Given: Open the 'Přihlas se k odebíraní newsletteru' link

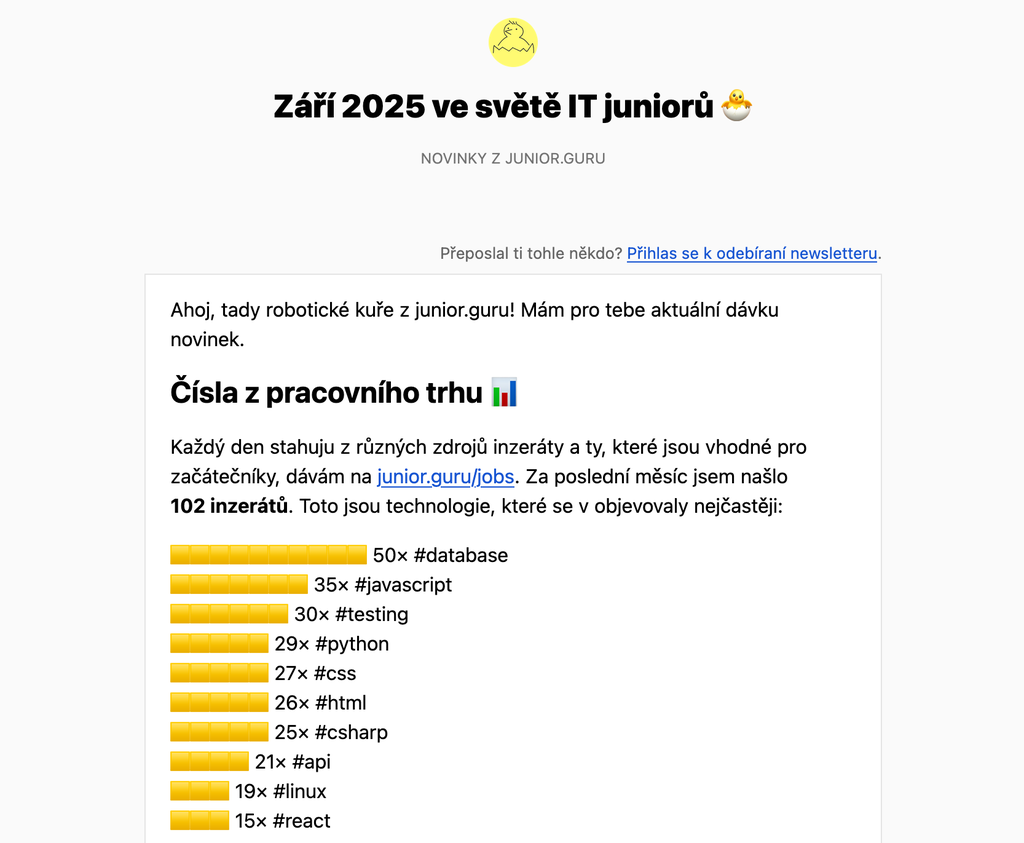Looking at the screenshot, I should [x=752, y=254].
